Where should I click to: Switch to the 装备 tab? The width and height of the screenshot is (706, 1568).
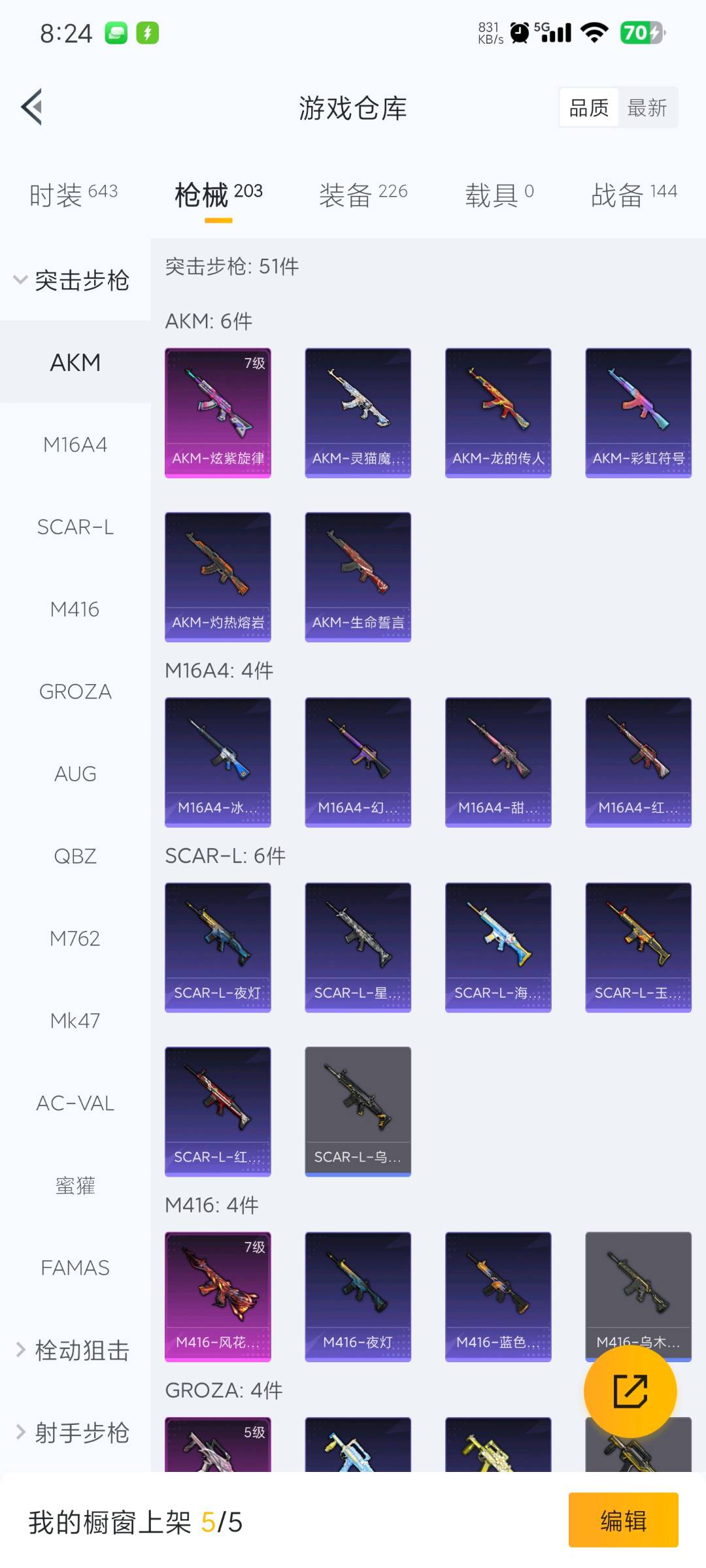[363, 194]
